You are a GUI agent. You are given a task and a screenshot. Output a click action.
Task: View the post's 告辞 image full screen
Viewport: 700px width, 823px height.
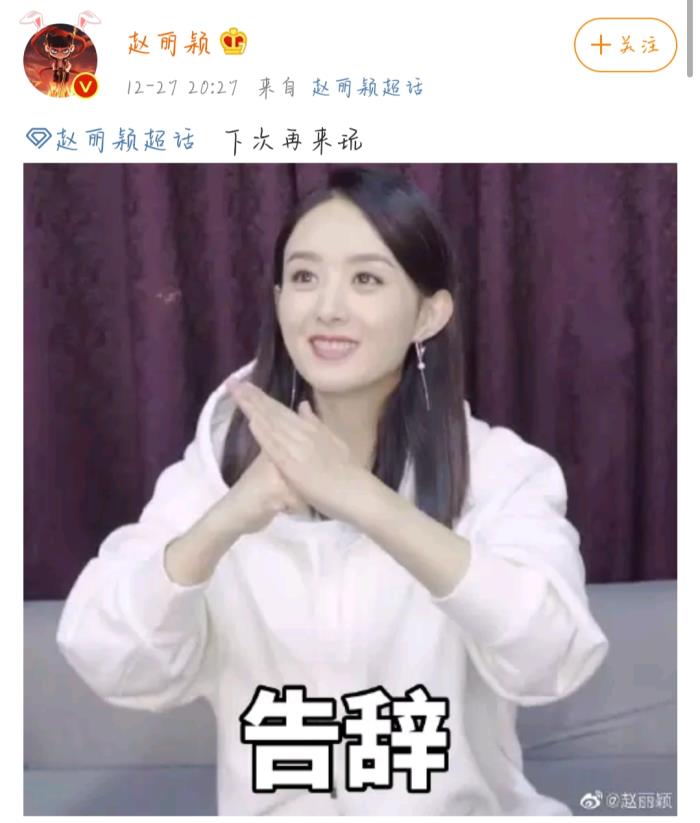click(350, 490)
